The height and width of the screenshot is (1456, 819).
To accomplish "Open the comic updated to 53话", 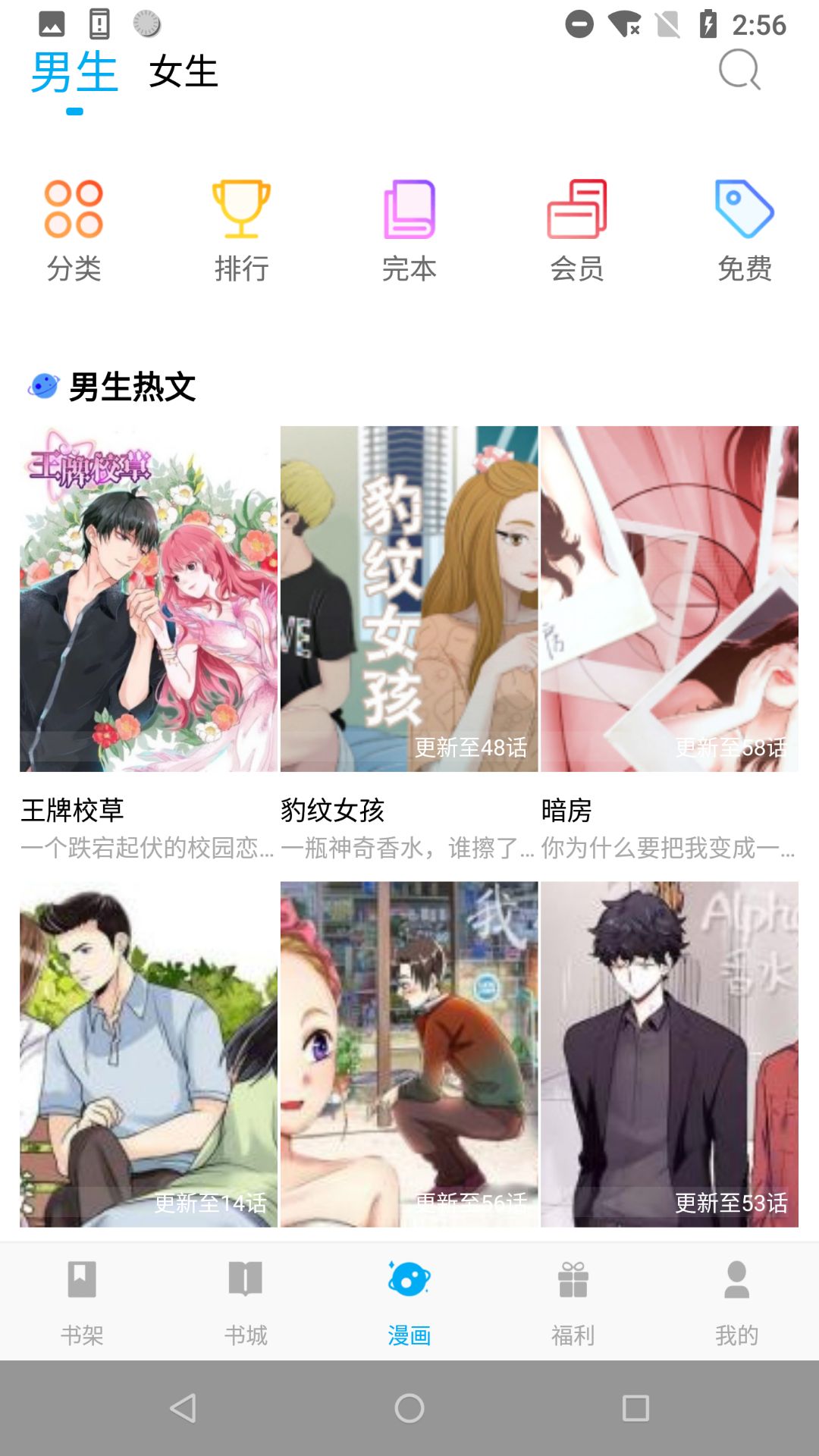I will (x=670, y=1054).
